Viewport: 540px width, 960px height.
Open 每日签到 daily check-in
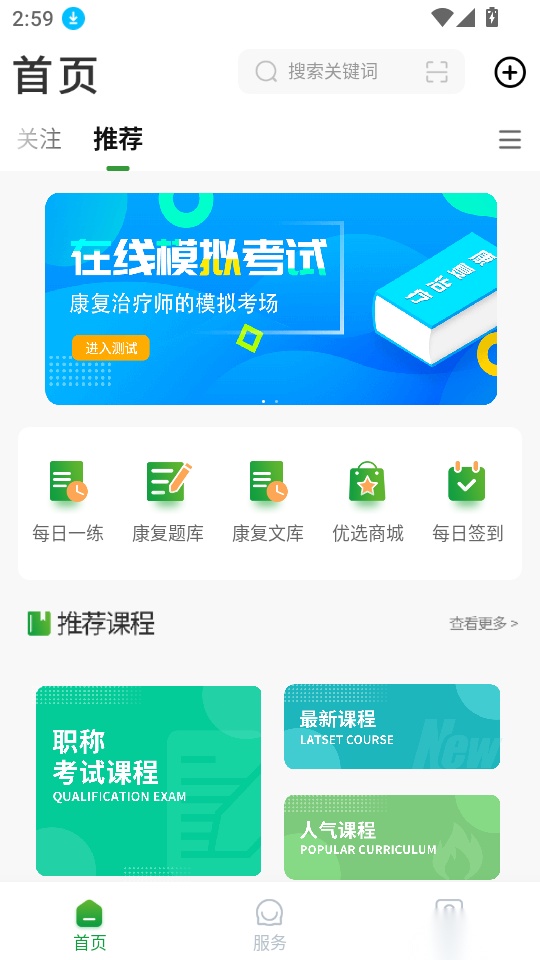[467, 501]
